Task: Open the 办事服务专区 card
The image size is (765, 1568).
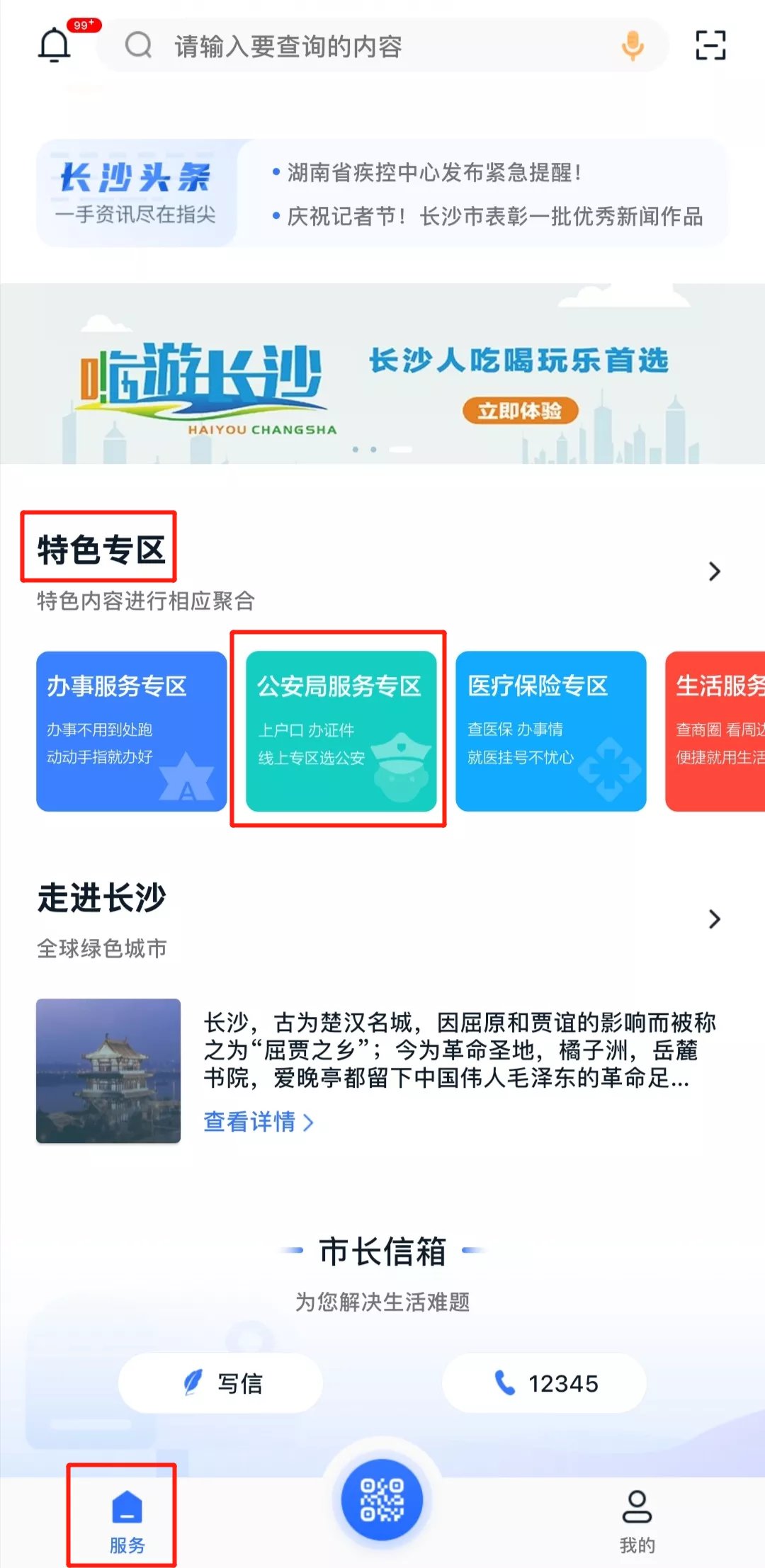Action: coord(132,731)
